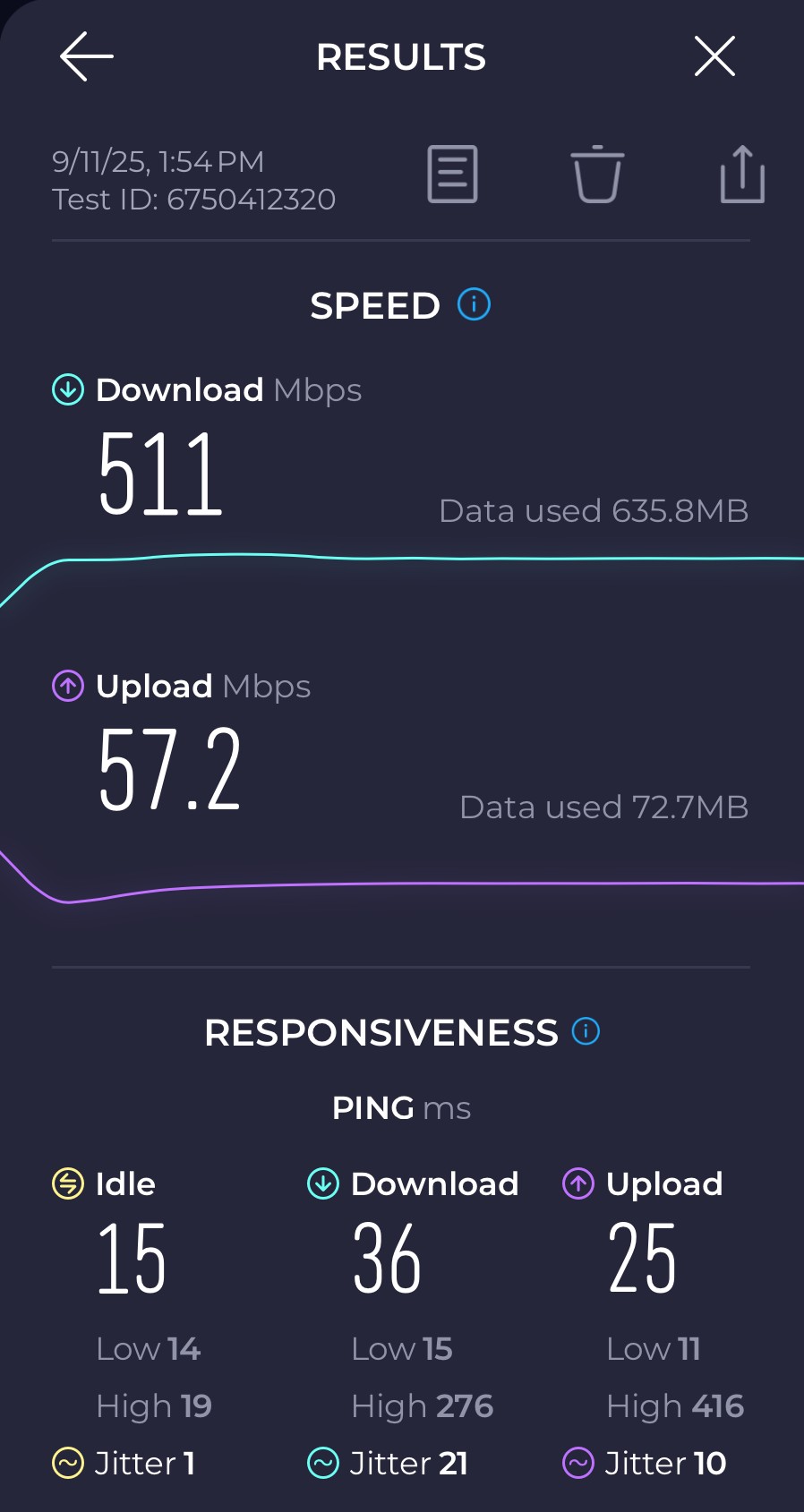Click the teal Jitter wave icon

click(322, 1463)
